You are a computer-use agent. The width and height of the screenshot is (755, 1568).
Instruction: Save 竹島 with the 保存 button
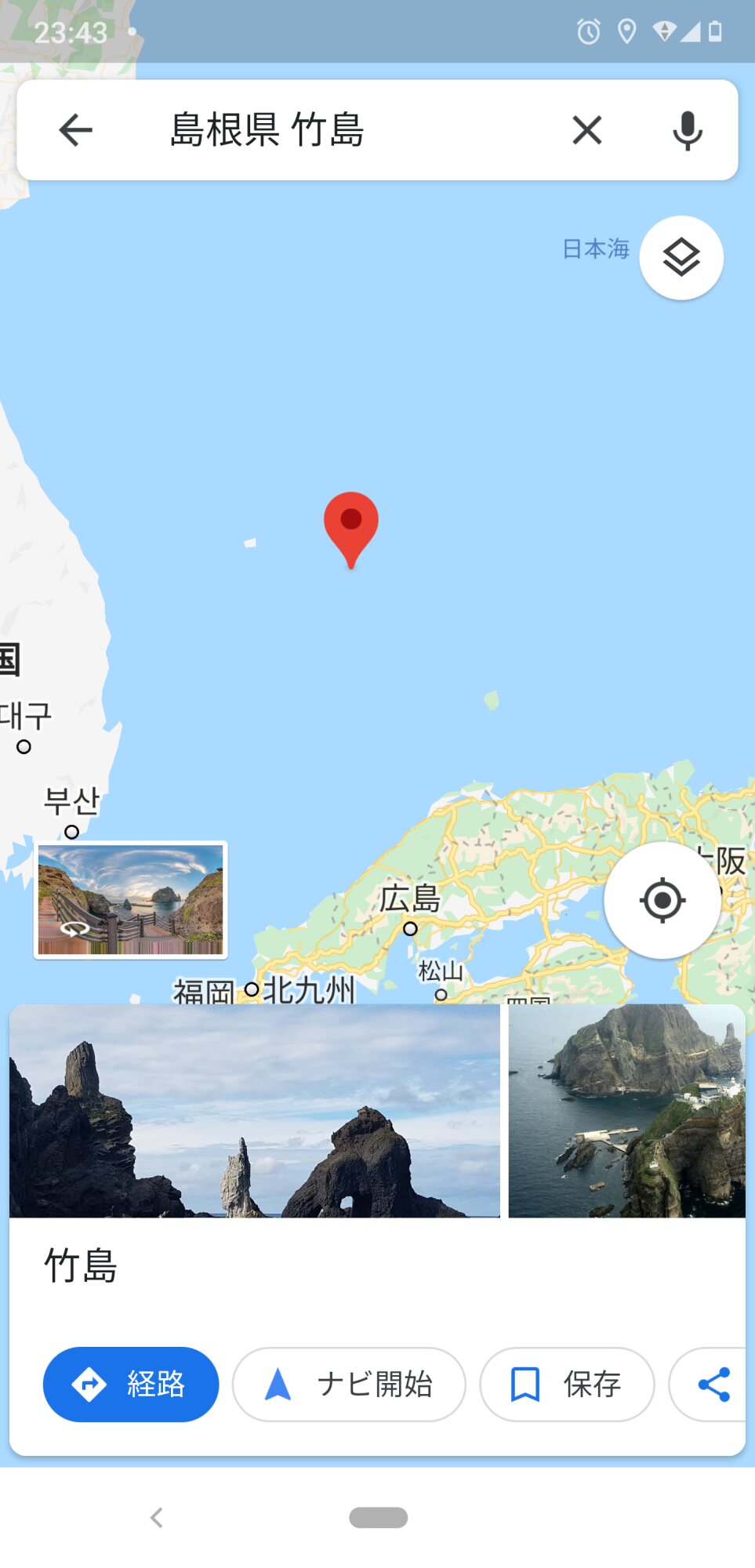[567, 1384]
